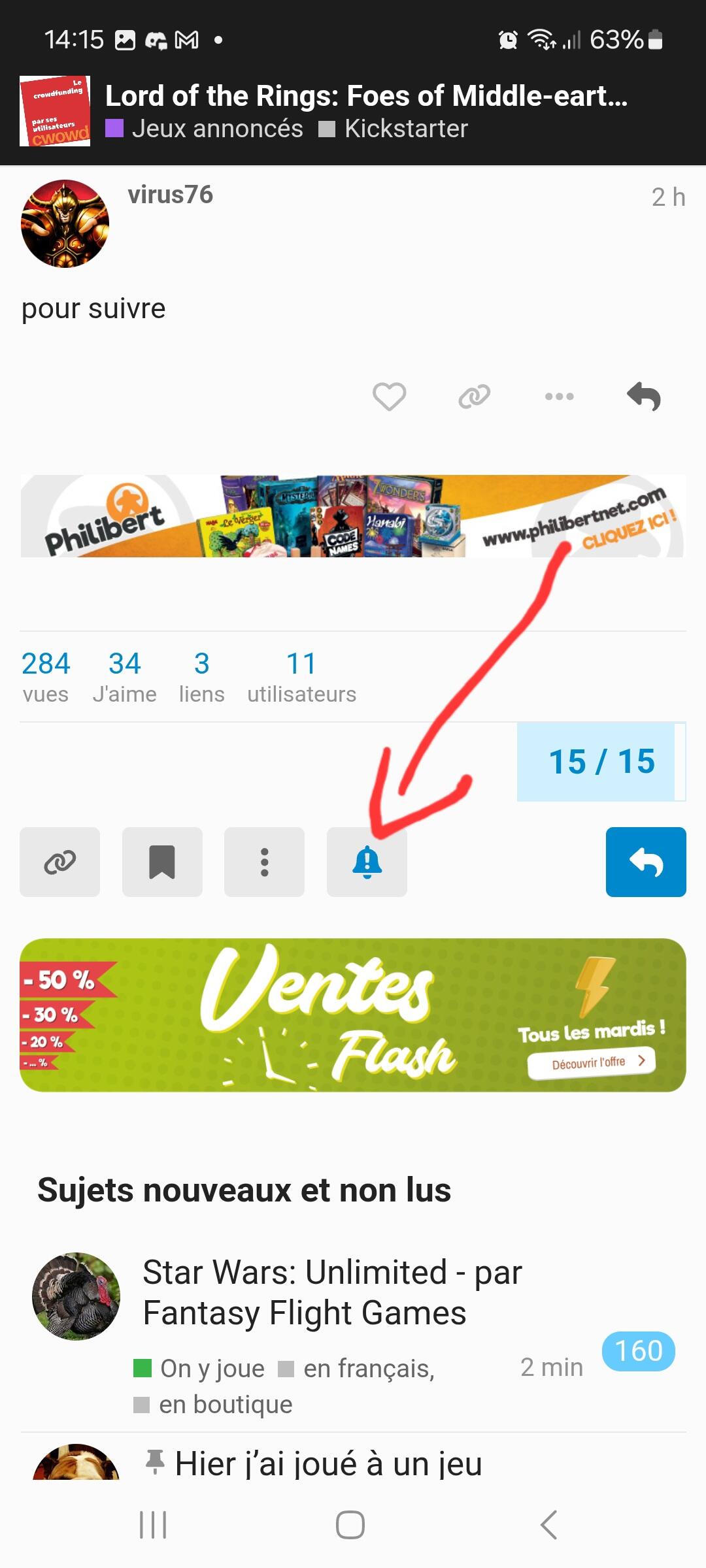The height and width of the screenshot is (1568, 706).
Task: Go to Cwowd forum home logo
Action: click(x=55, y=111)
